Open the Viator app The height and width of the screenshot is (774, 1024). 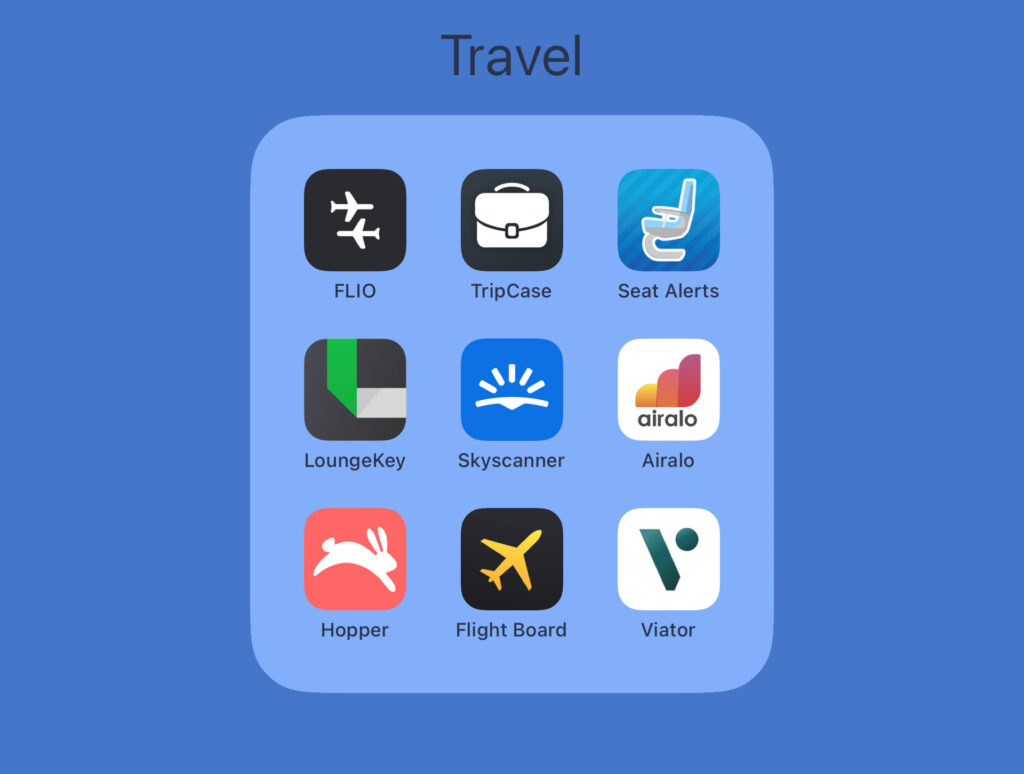pyautogui.click(x=668, y=558)
